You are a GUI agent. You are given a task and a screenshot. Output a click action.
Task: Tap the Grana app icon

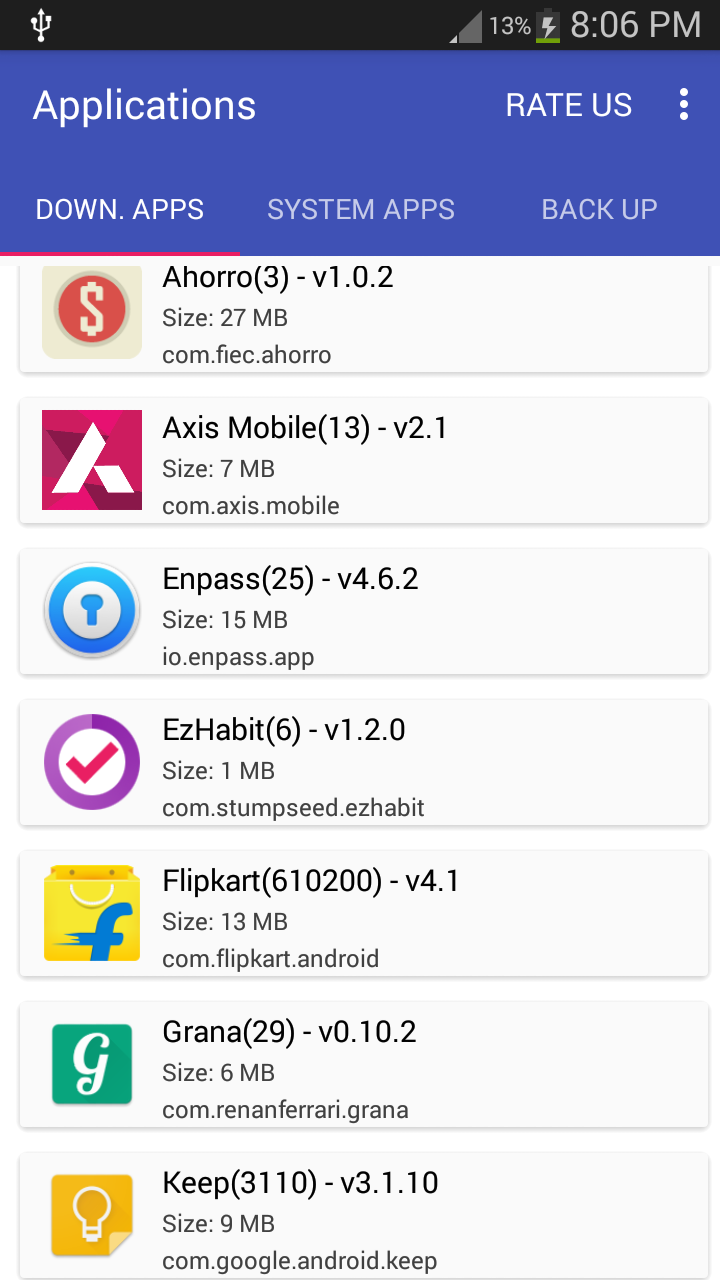coord(91,1064)
